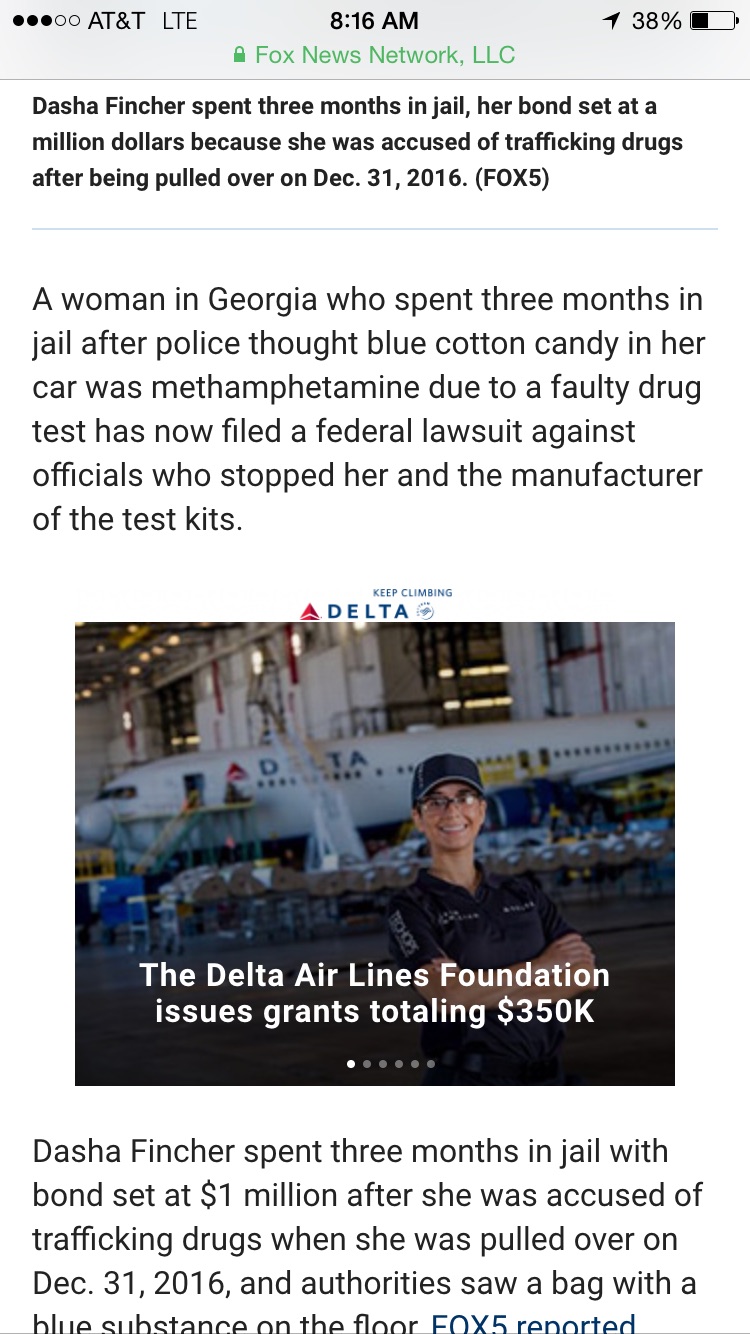Open the FOX5 reported link

click(x=532, y=1322)
